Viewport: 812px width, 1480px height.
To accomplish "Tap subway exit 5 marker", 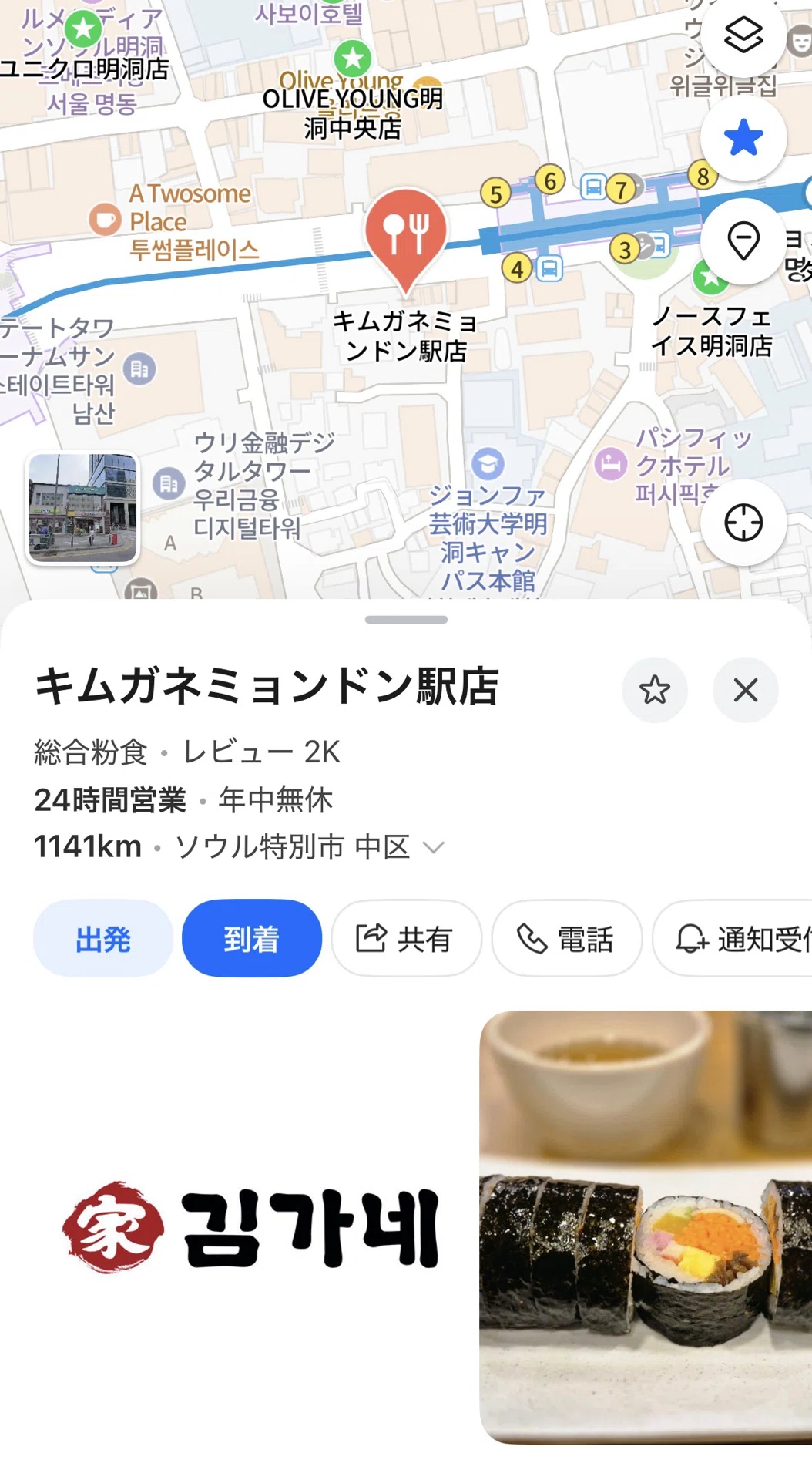I will click(495, 193).
